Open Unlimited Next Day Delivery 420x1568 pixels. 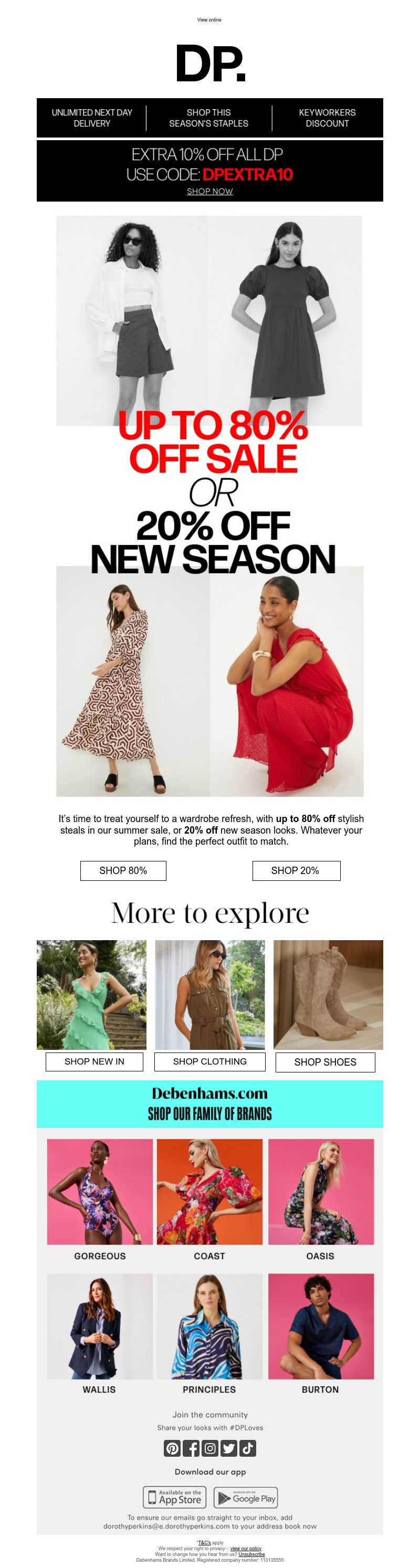click(92, 118)
